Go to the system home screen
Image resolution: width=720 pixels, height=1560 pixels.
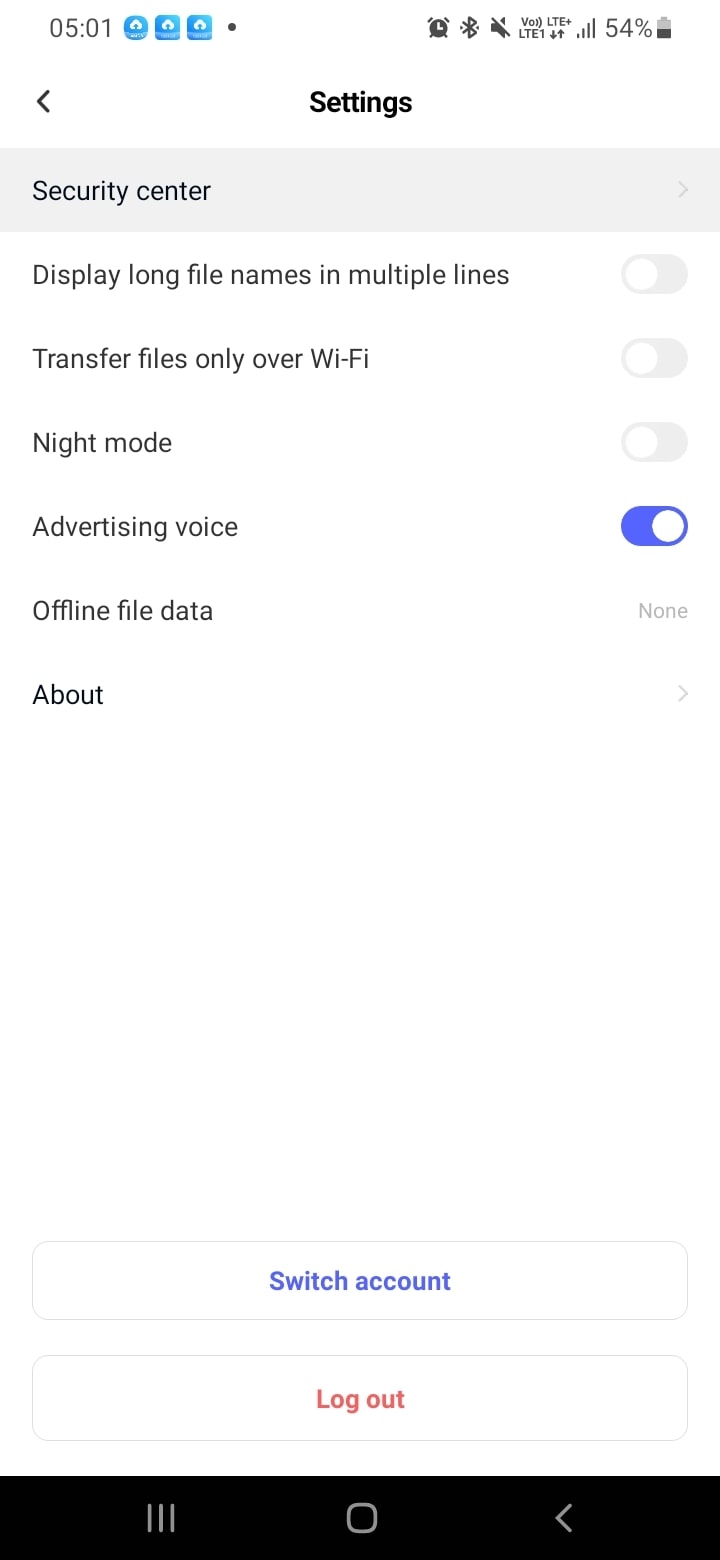coord(361,1518)
